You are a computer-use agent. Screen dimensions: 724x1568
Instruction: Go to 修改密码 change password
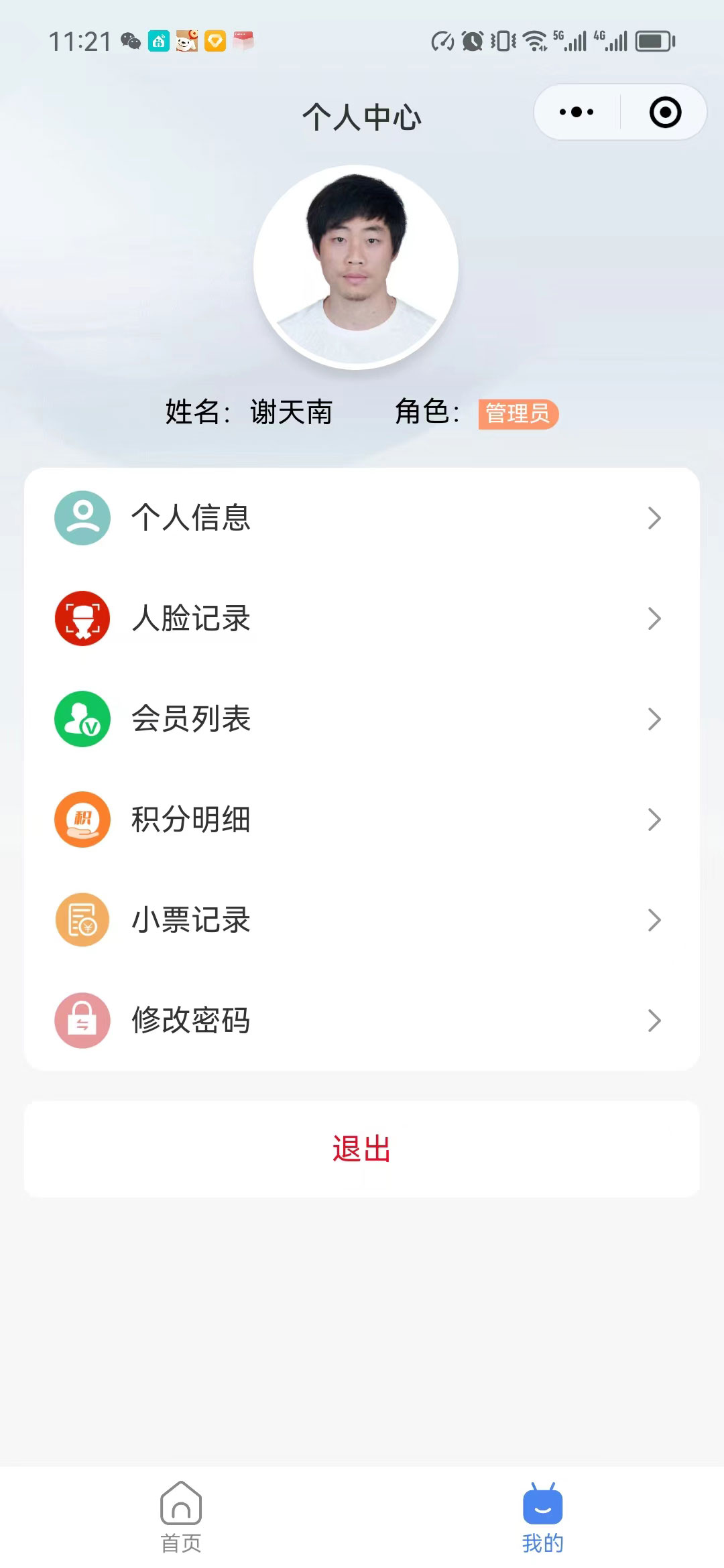pos(362,1021)
